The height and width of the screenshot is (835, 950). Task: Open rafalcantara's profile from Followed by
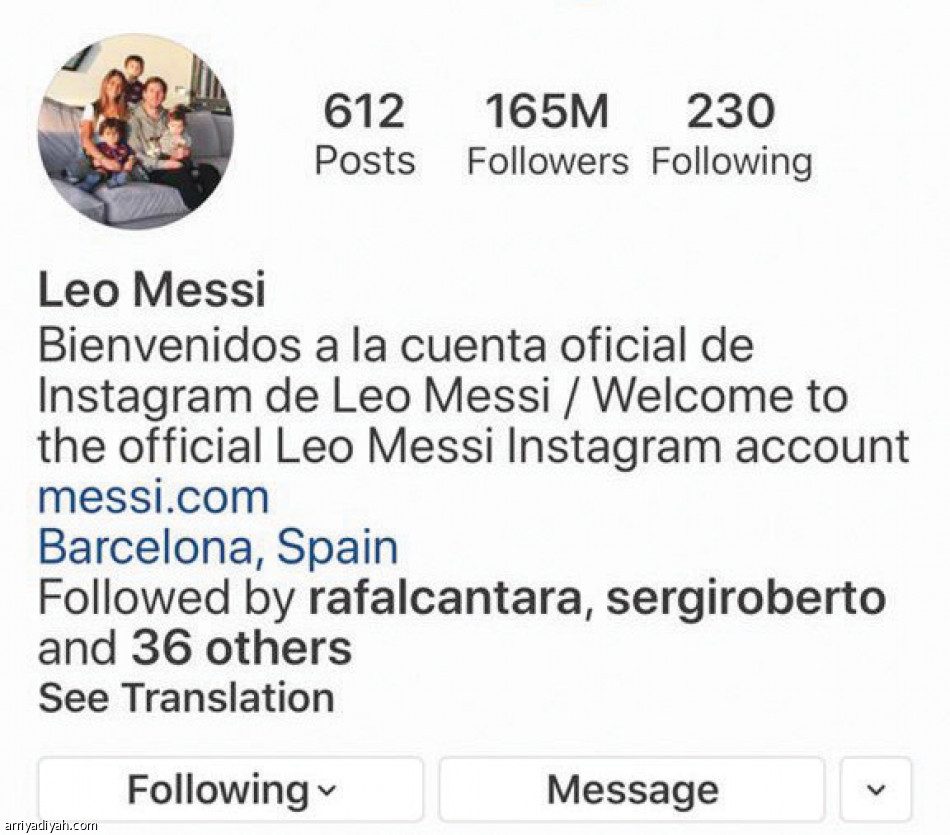[x=444, y=598]
